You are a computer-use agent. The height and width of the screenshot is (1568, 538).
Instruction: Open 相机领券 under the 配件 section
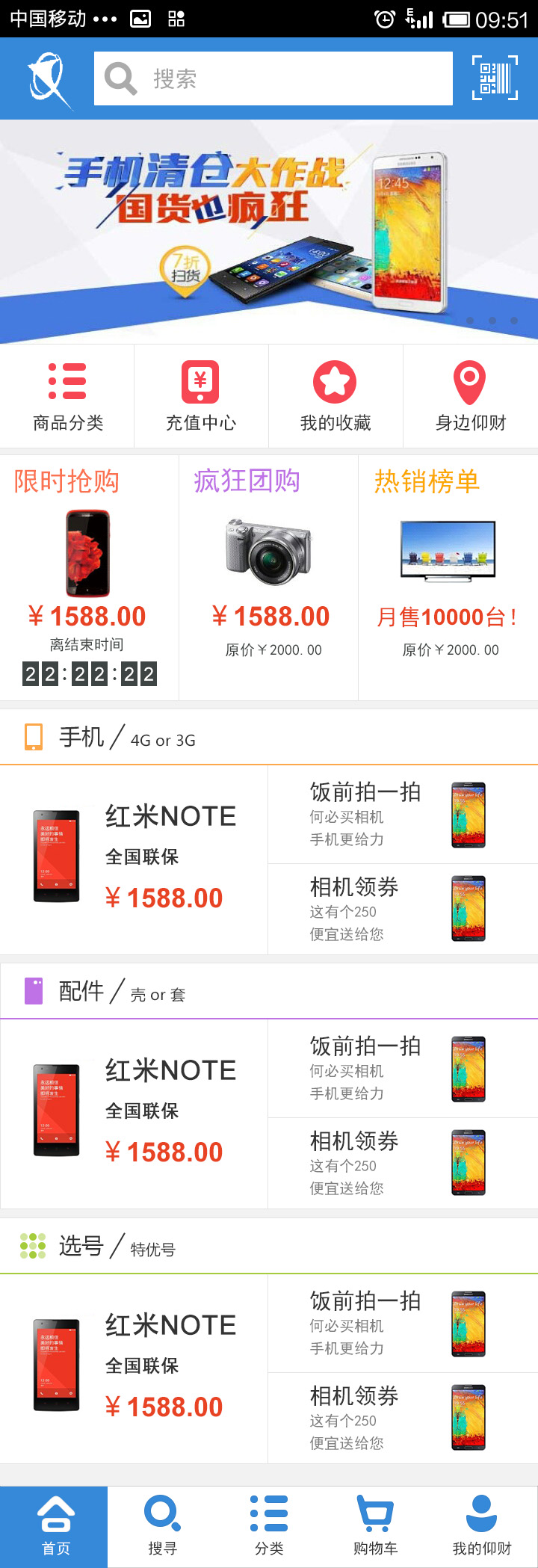point(402,1163)
